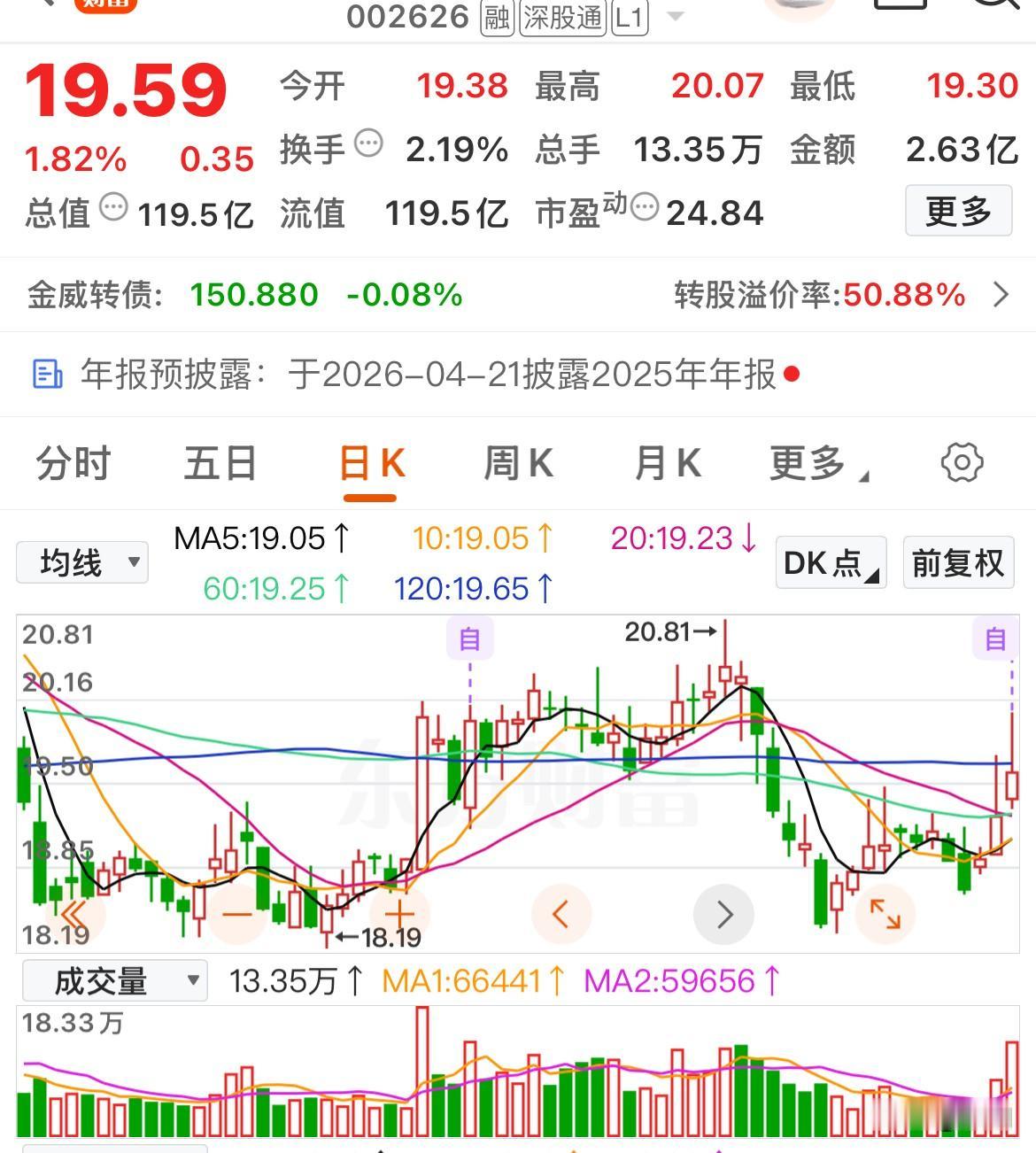Select the zoom-out minus icon on the chart
Screen dimensions: 1036x1153
(235, 913)
